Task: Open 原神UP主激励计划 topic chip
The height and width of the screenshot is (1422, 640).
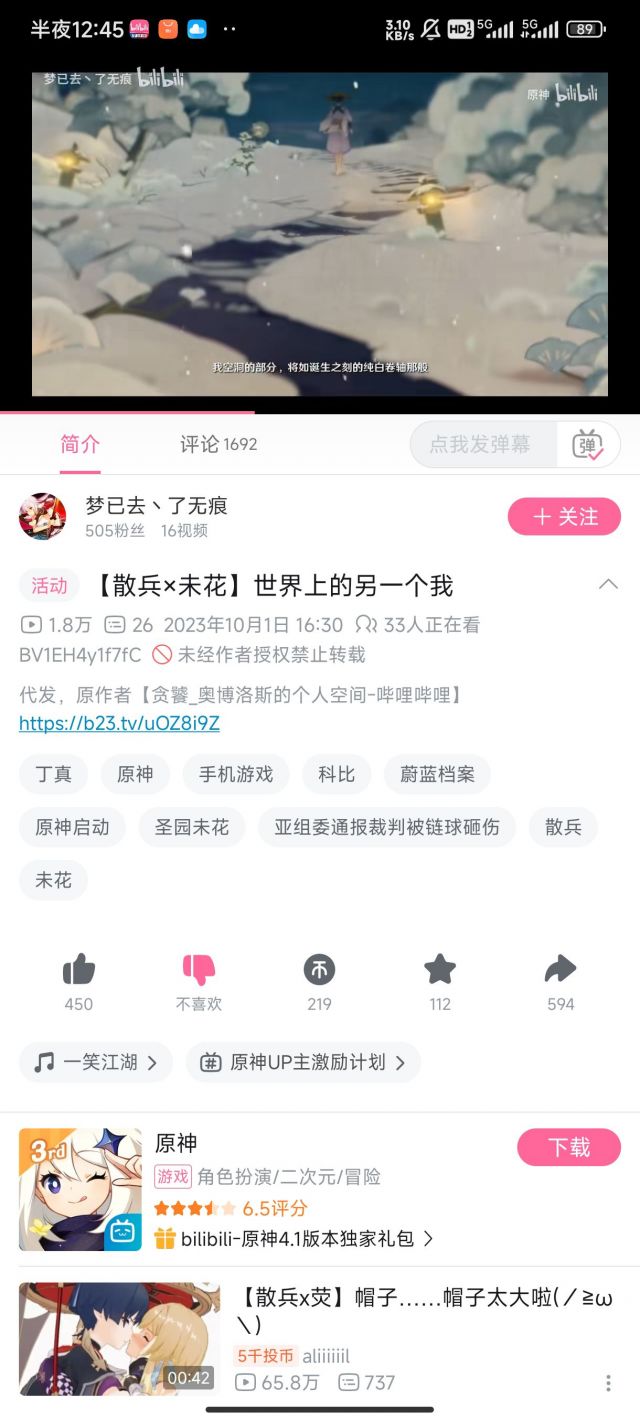Action: click(x=303, y=1062)
